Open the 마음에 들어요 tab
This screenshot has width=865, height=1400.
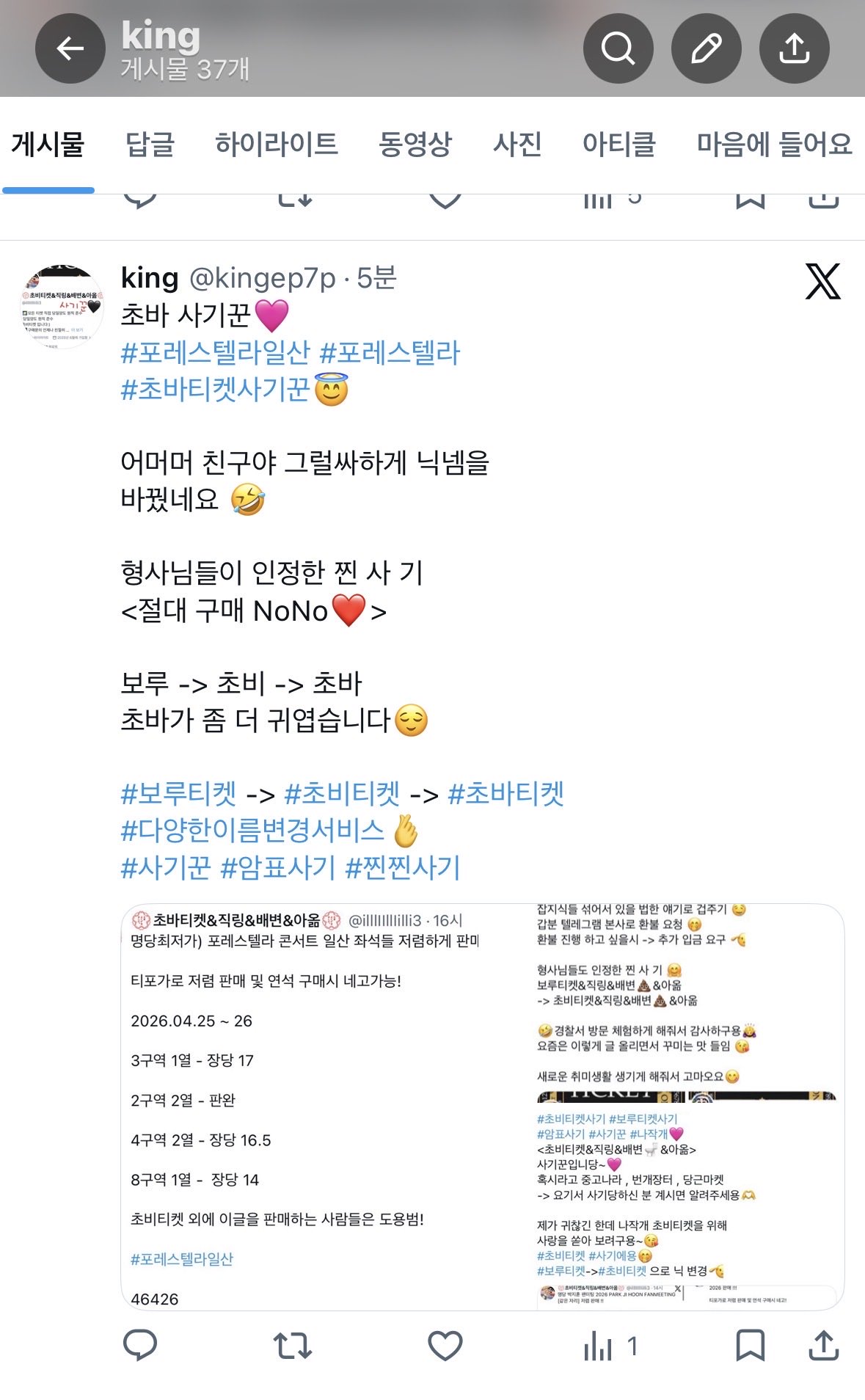pos(774,144)
